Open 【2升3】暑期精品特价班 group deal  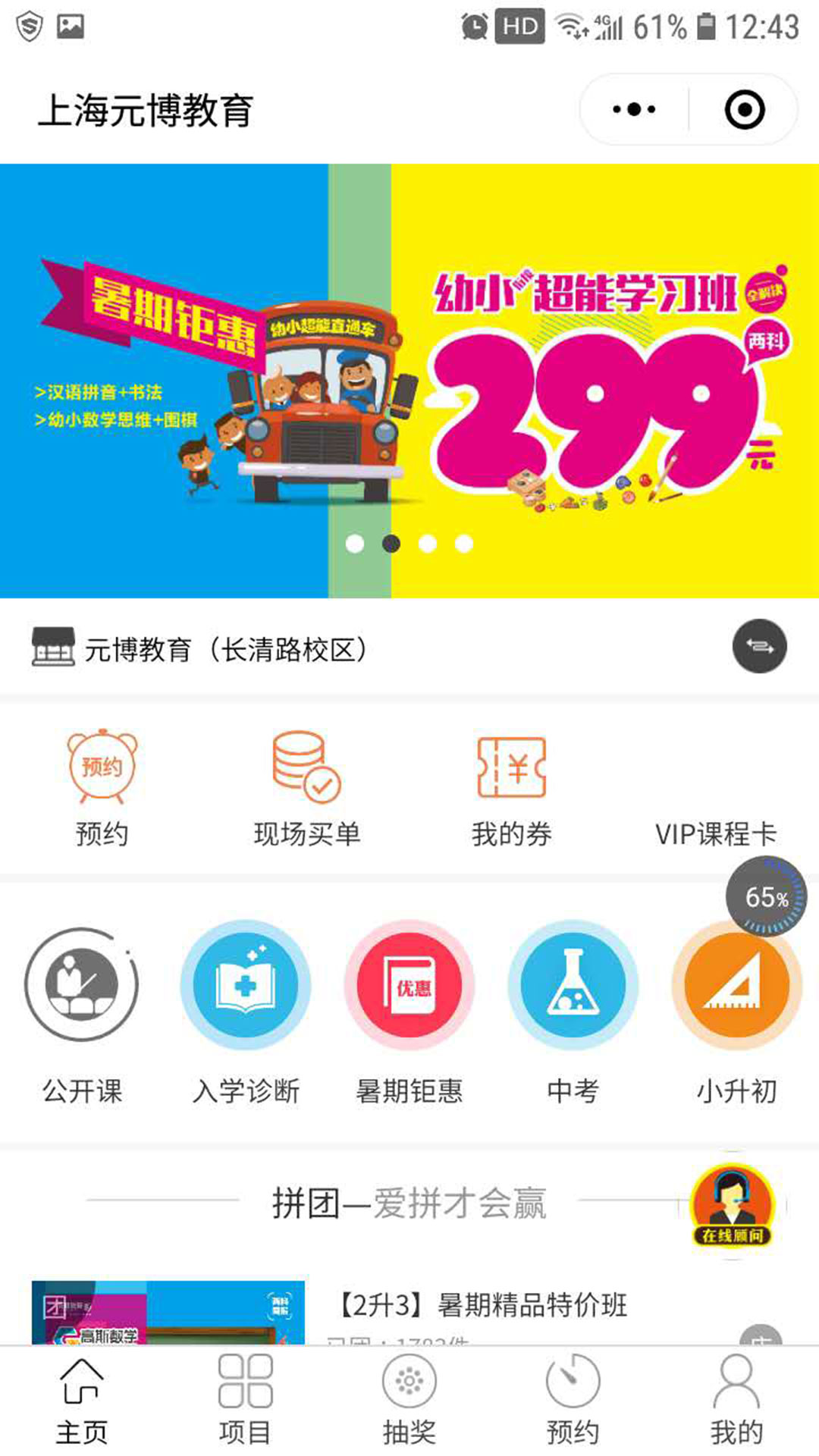(x=482, y=1306)
